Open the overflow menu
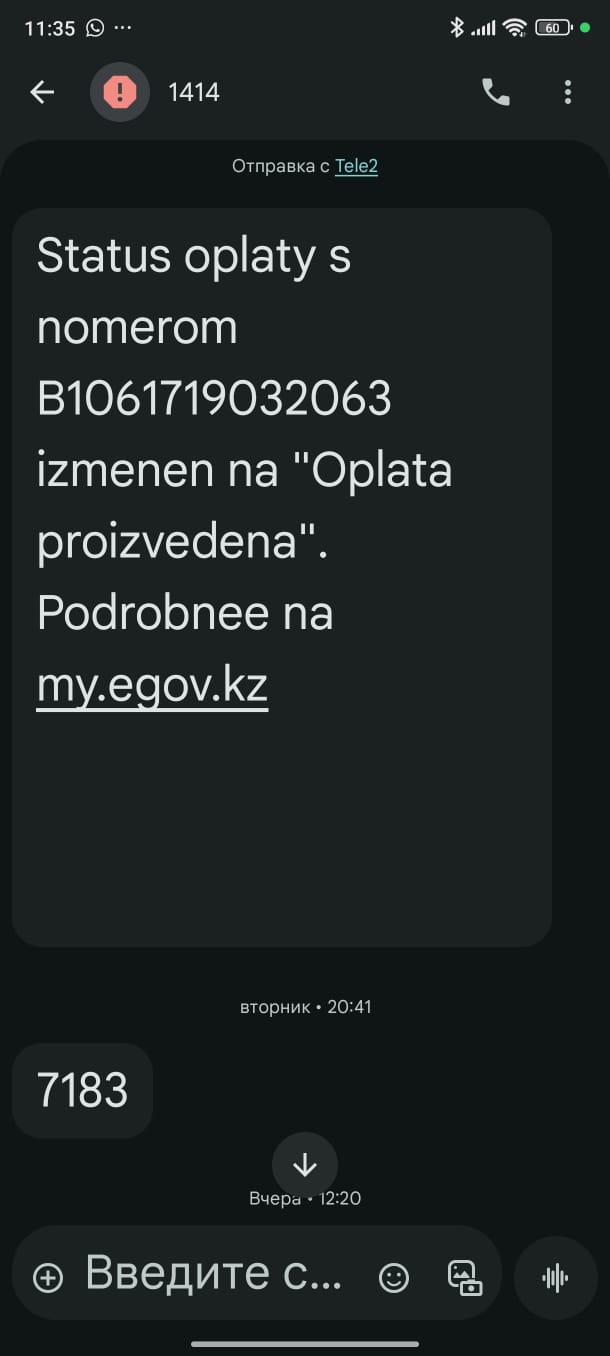Image resolution: width=610 pixels, height=1356 pixels. point(567,93)
